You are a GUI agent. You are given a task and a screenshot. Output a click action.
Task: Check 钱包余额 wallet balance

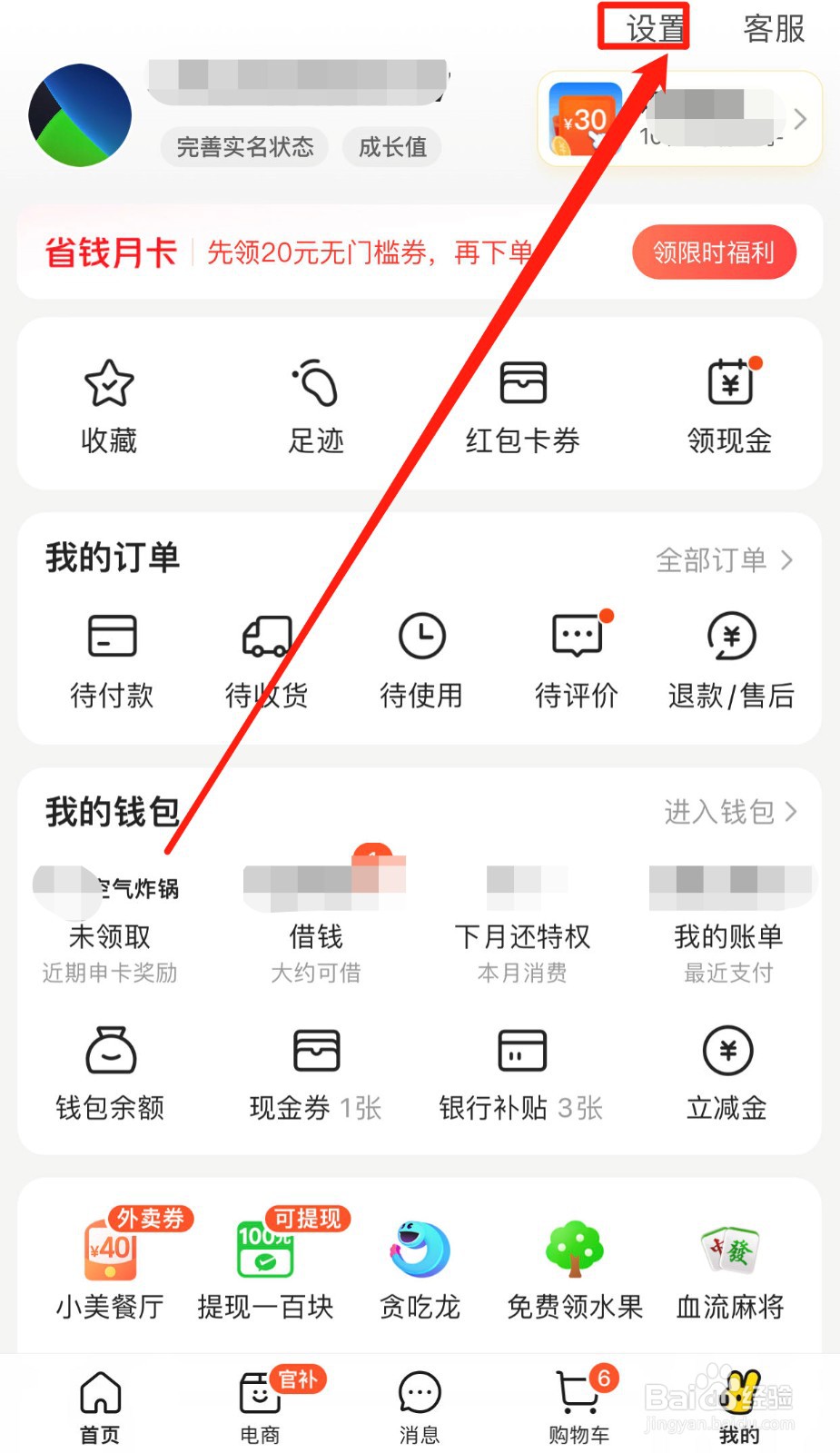109,1072
